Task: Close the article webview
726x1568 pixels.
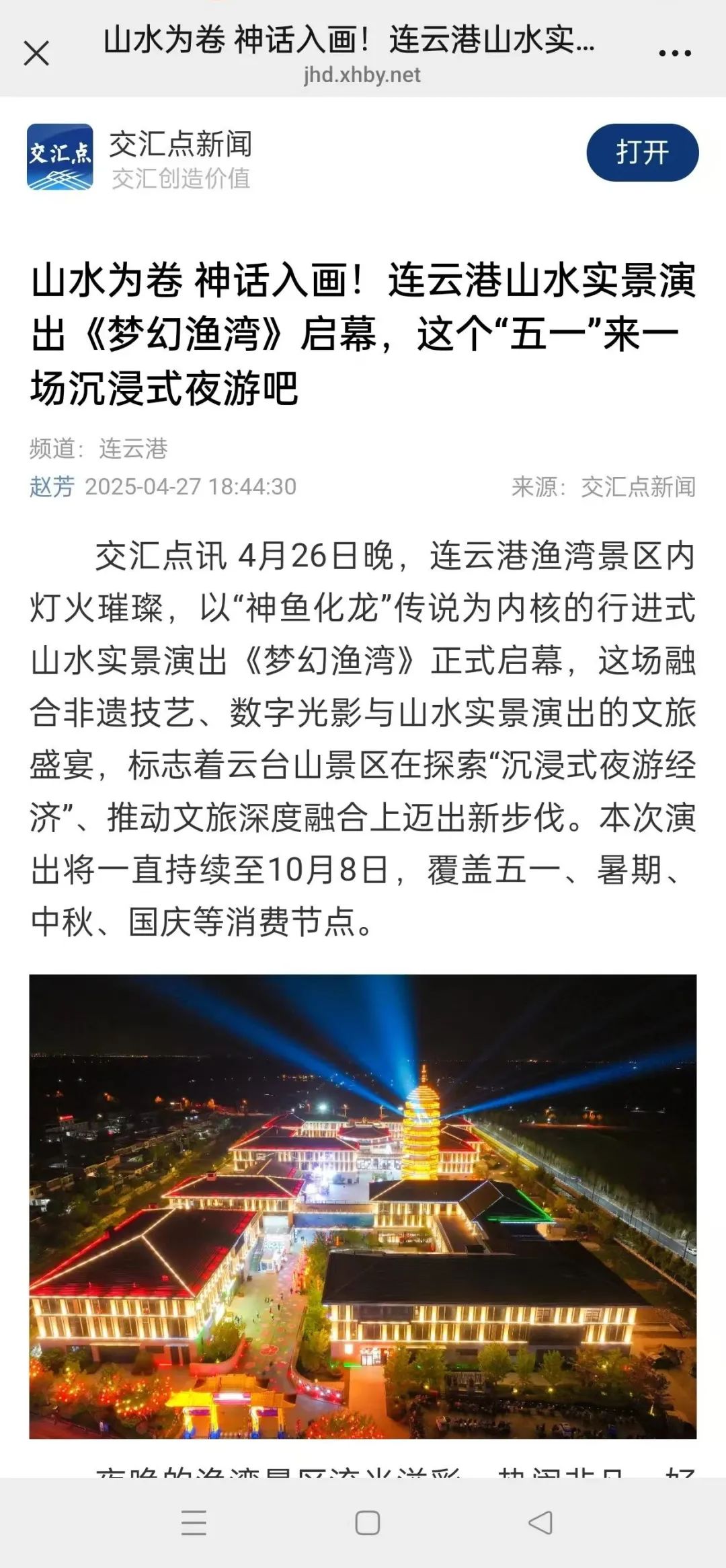Action: tap(36, 53)
